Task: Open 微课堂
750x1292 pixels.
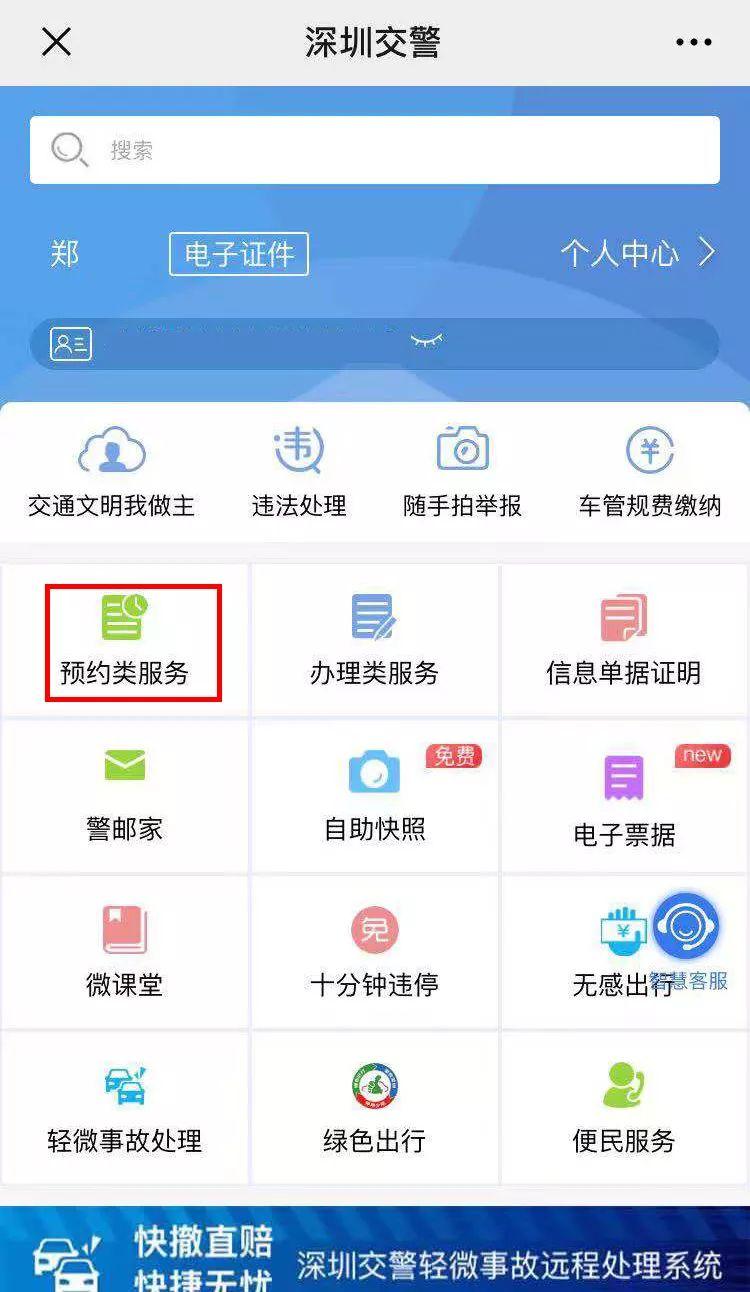Action: pos(125,952)
